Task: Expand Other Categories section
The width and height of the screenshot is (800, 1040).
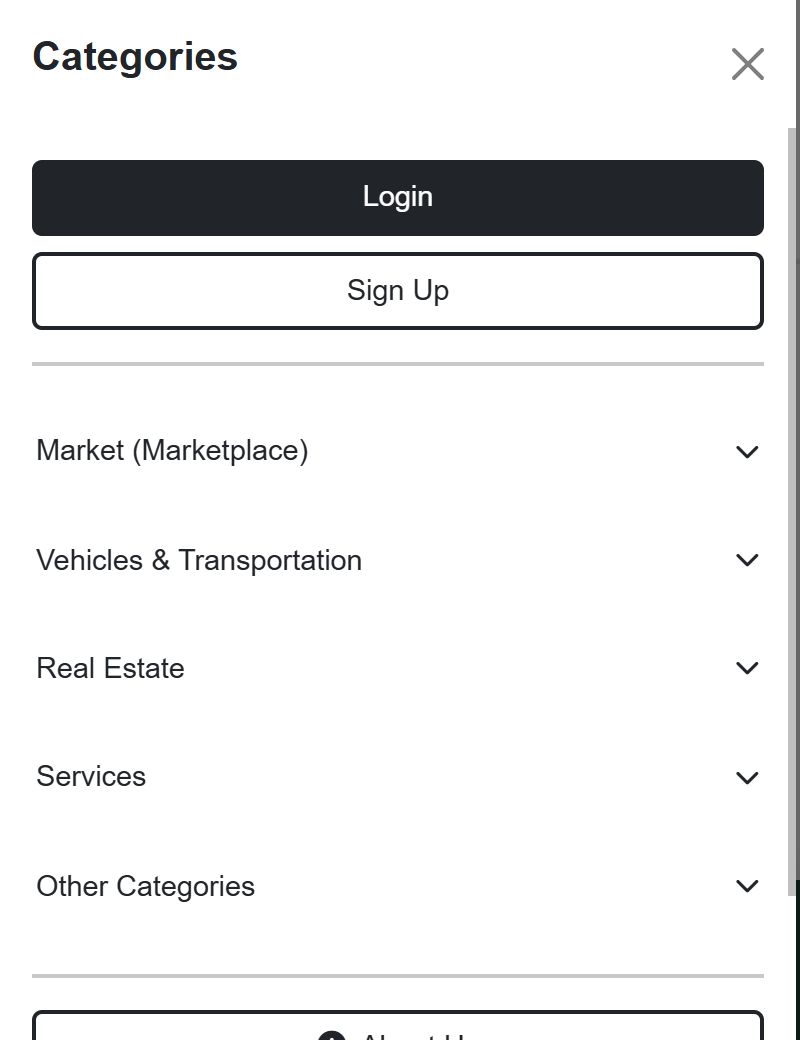Action: [x=398, y=886]
